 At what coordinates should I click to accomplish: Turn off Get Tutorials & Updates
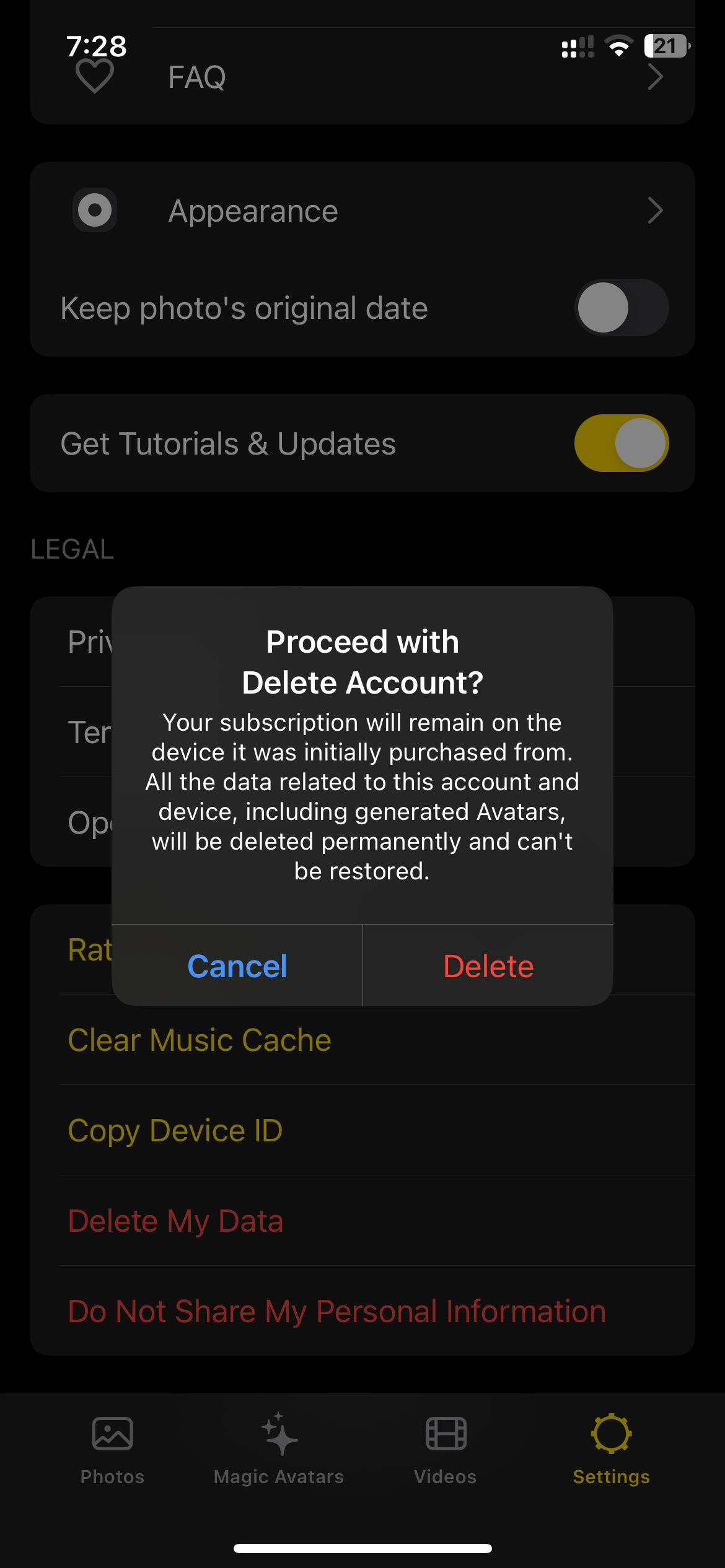(621, 443)
